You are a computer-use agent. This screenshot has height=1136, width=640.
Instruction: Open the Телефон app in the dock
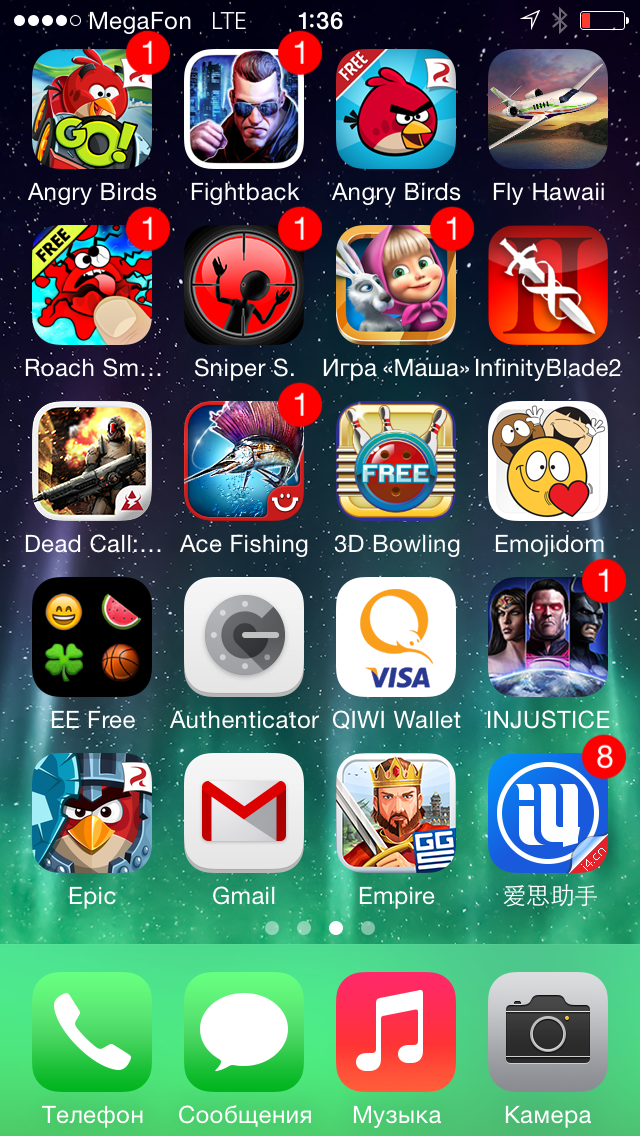[x=92, y=1031]
